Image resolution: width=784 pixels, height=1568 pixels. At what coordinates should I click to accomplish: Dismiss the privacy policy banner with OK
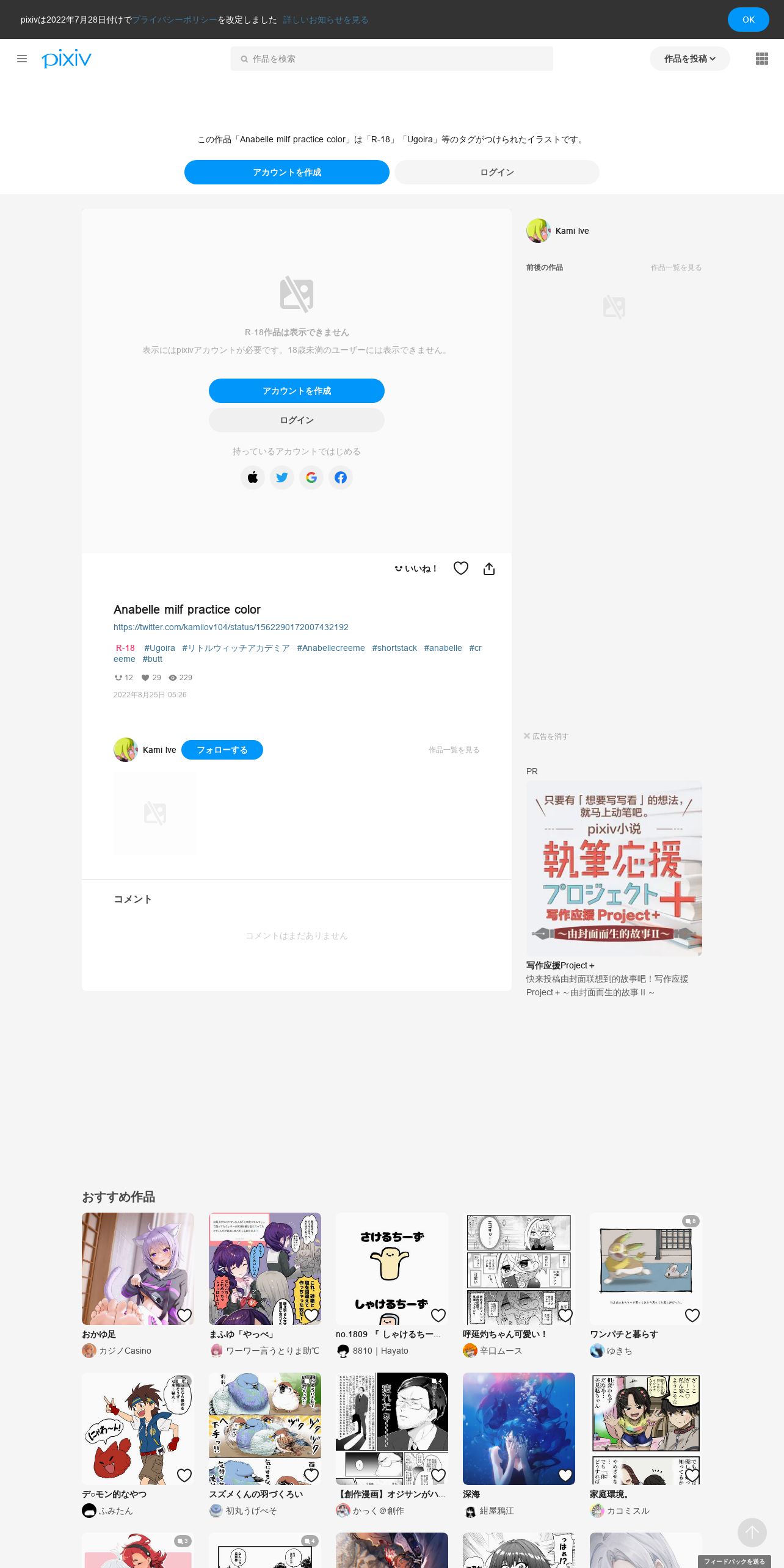pyautogui.click(x=748, y=20)
